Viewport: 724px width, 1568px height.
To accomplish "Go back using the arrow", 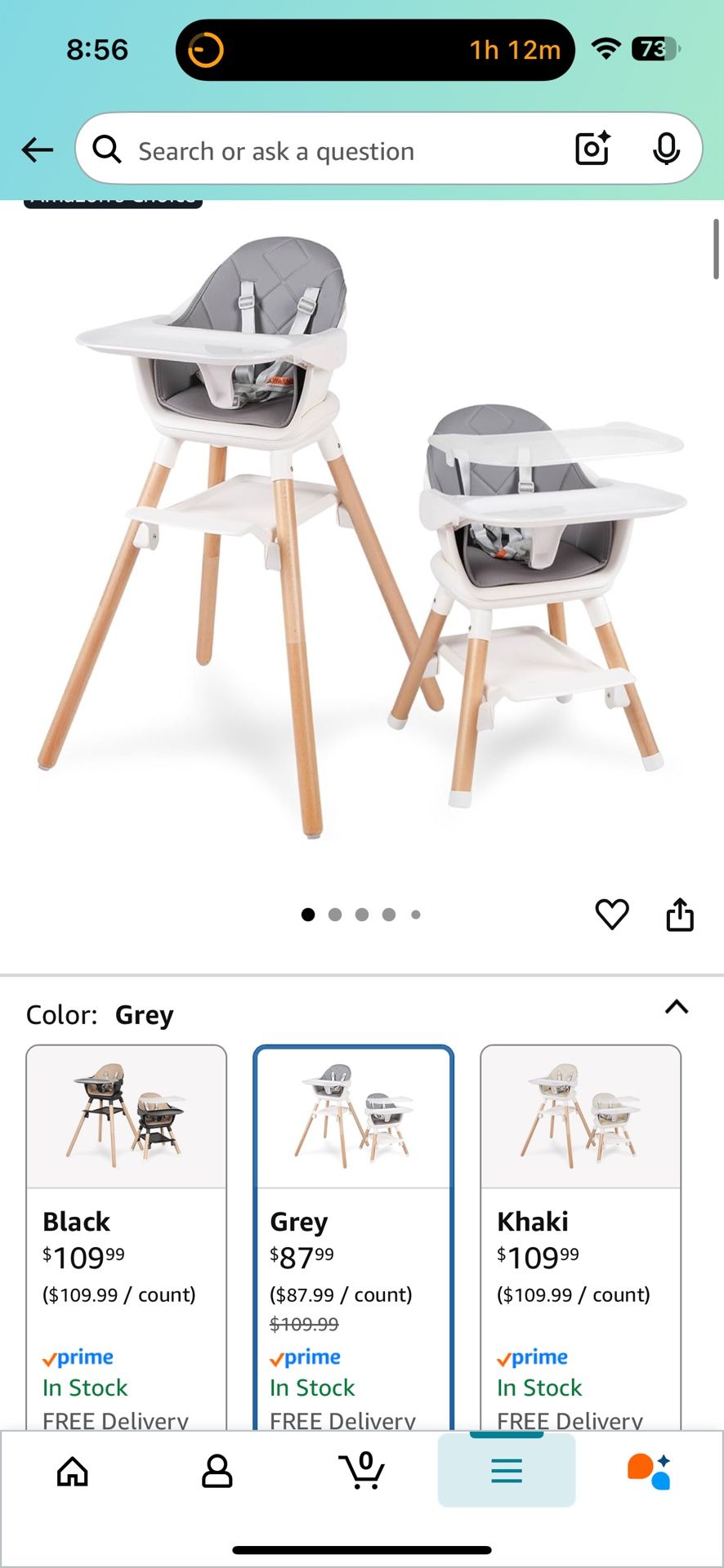I will tap(38, 150).
